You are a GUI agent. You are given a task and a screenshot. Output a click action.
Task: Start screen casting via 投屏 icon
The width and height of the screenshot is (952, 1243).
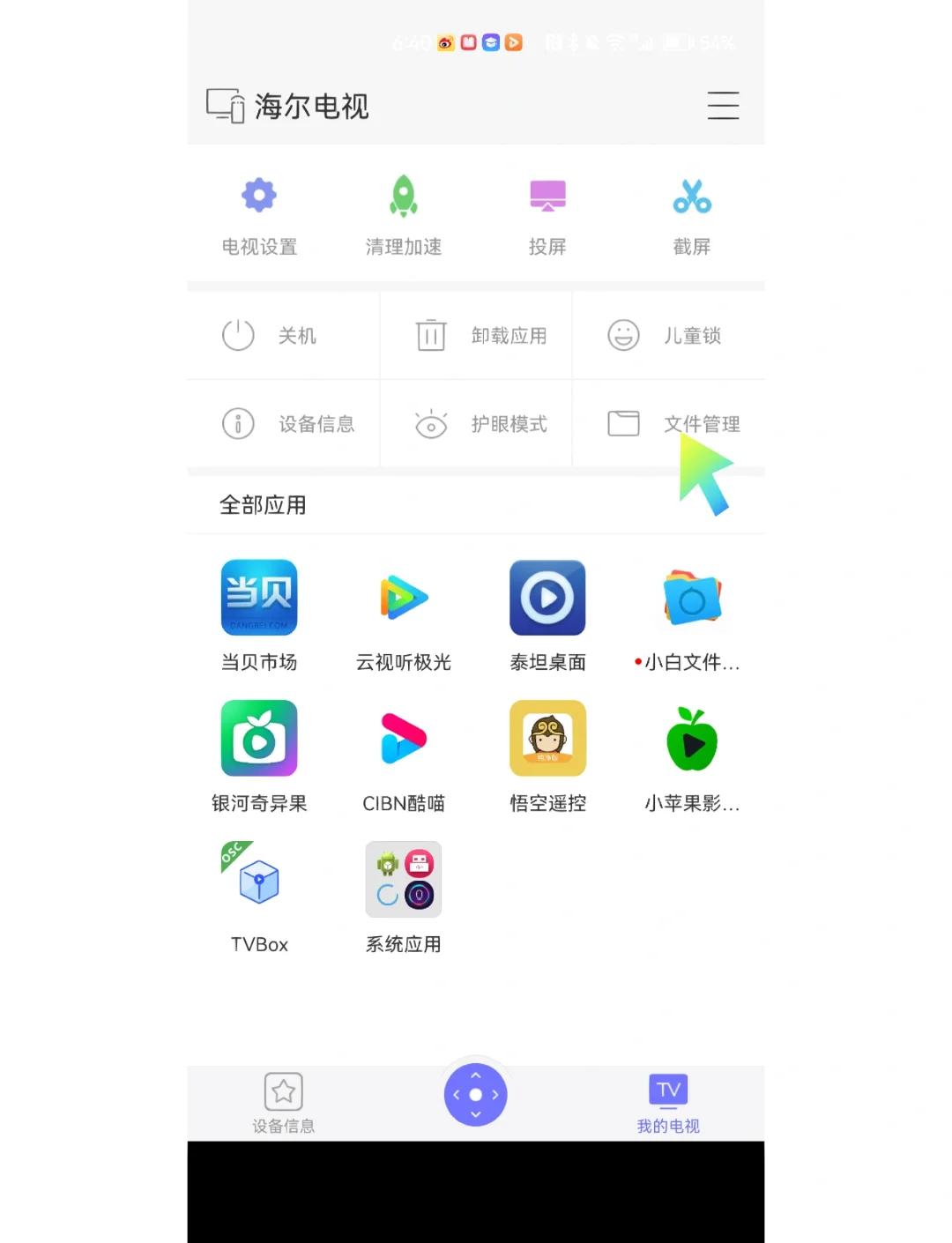[547, 214]
